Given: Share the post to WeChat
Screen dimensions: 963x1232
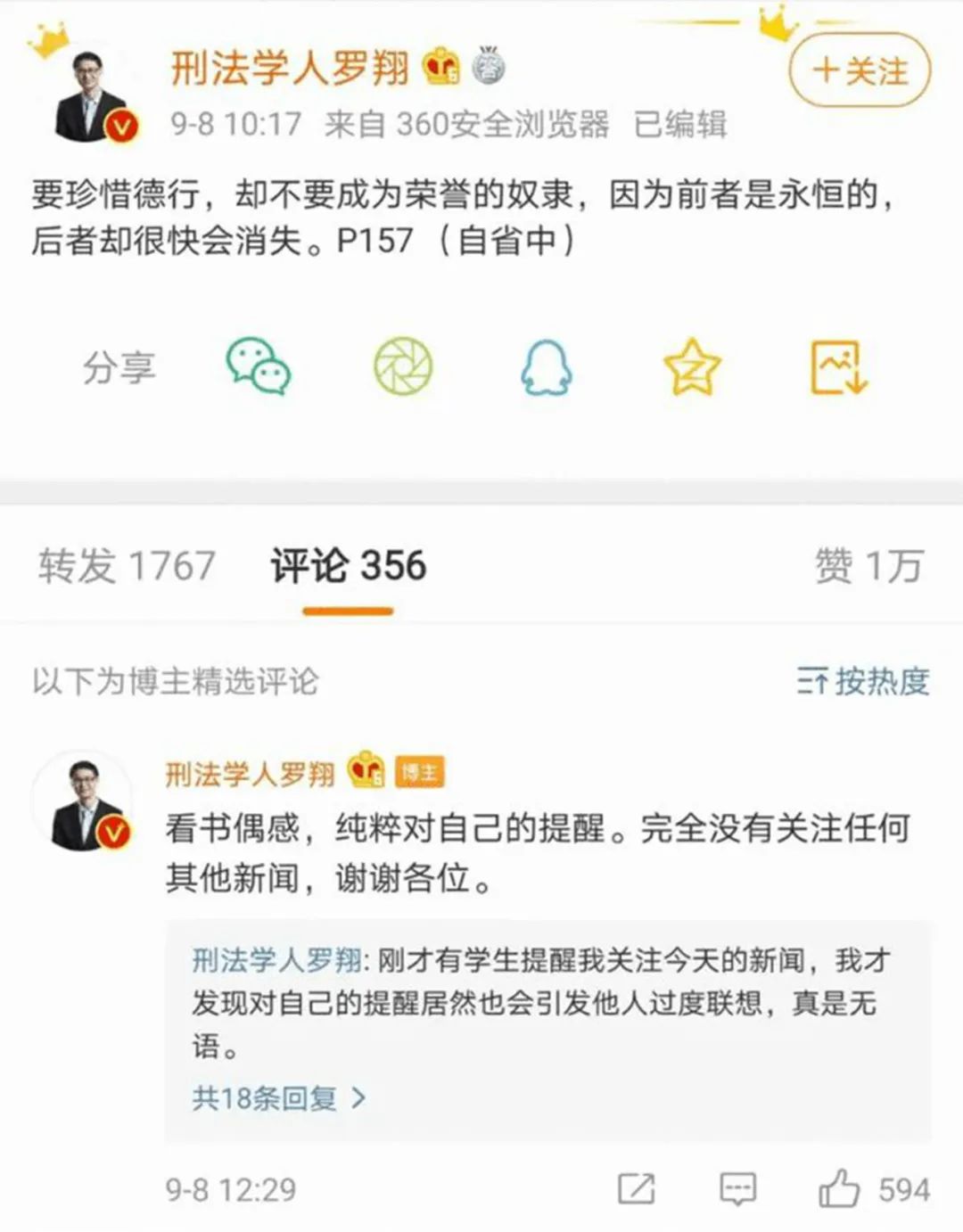Looking at the screenshot, I should [x=259, y=368].
